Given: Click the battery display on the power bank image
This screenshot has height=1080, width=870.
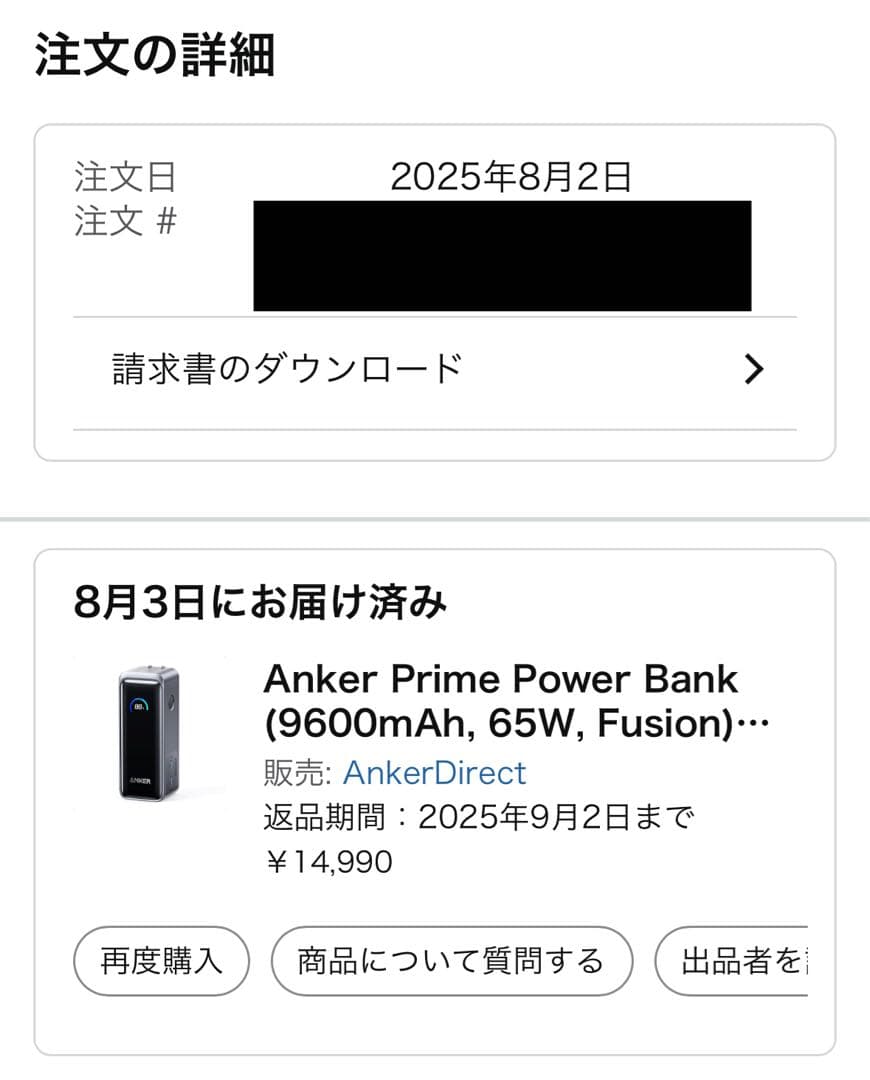Looking at the screenshot, I should pyautogui.click(x=137, y=703).
